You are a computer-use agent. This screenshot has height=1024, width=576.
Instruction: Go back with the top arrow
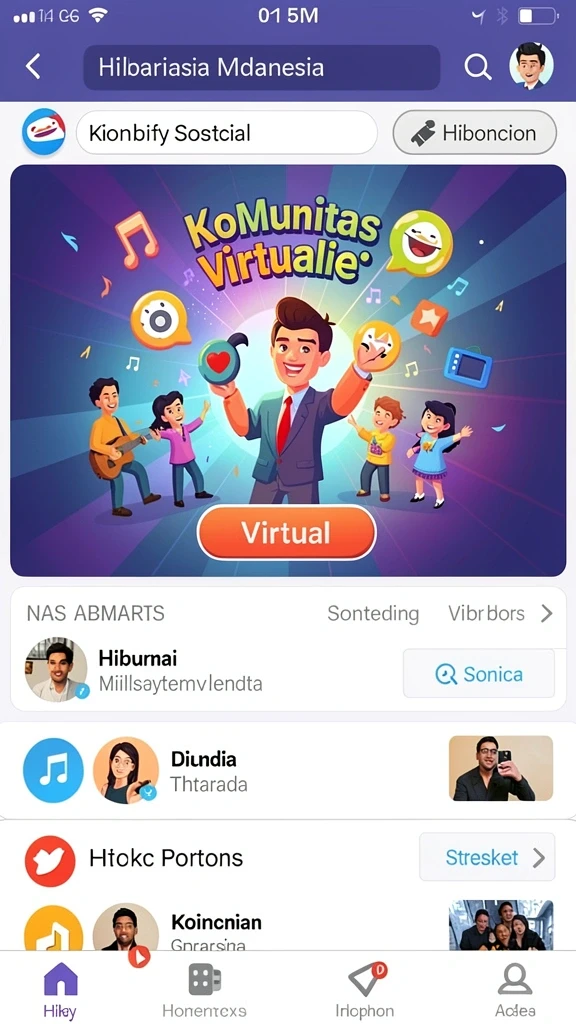coord(33,67)
